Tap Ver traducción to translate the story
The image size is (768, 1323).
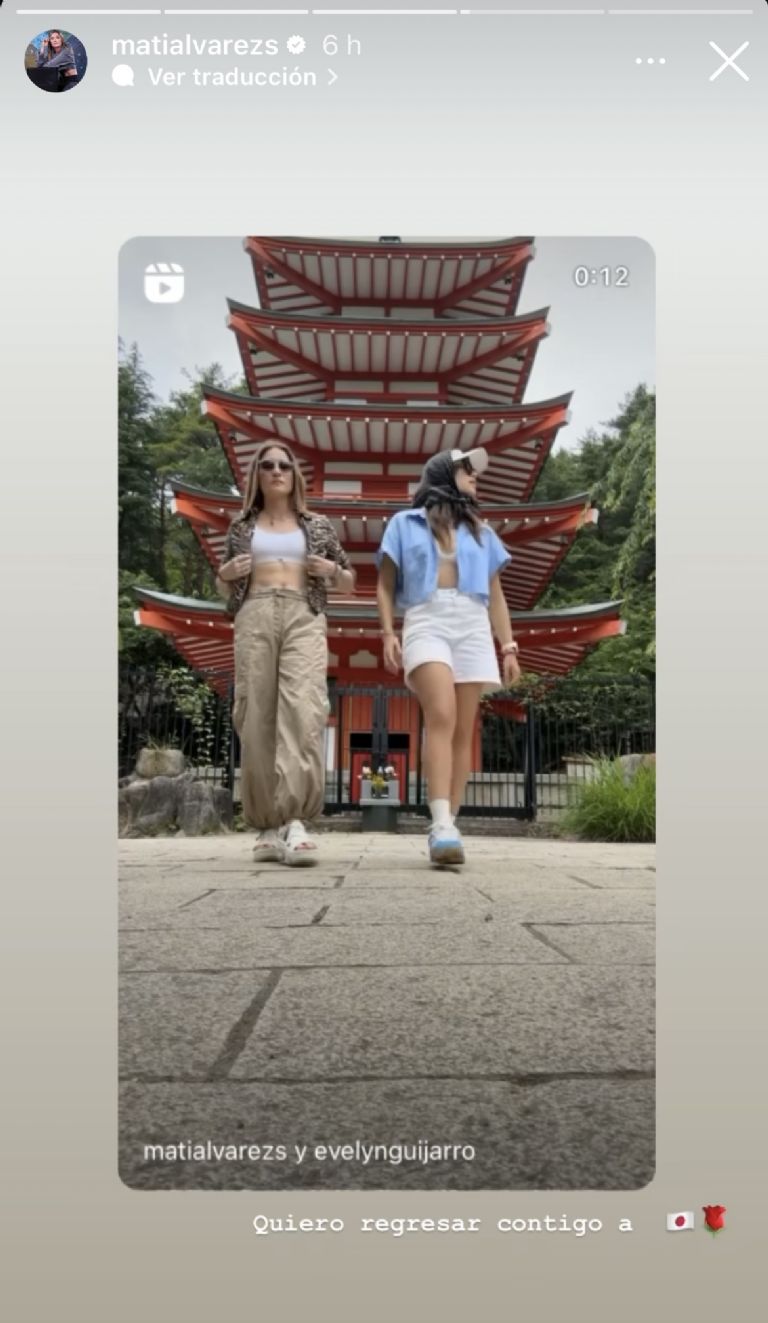(231, 77)
